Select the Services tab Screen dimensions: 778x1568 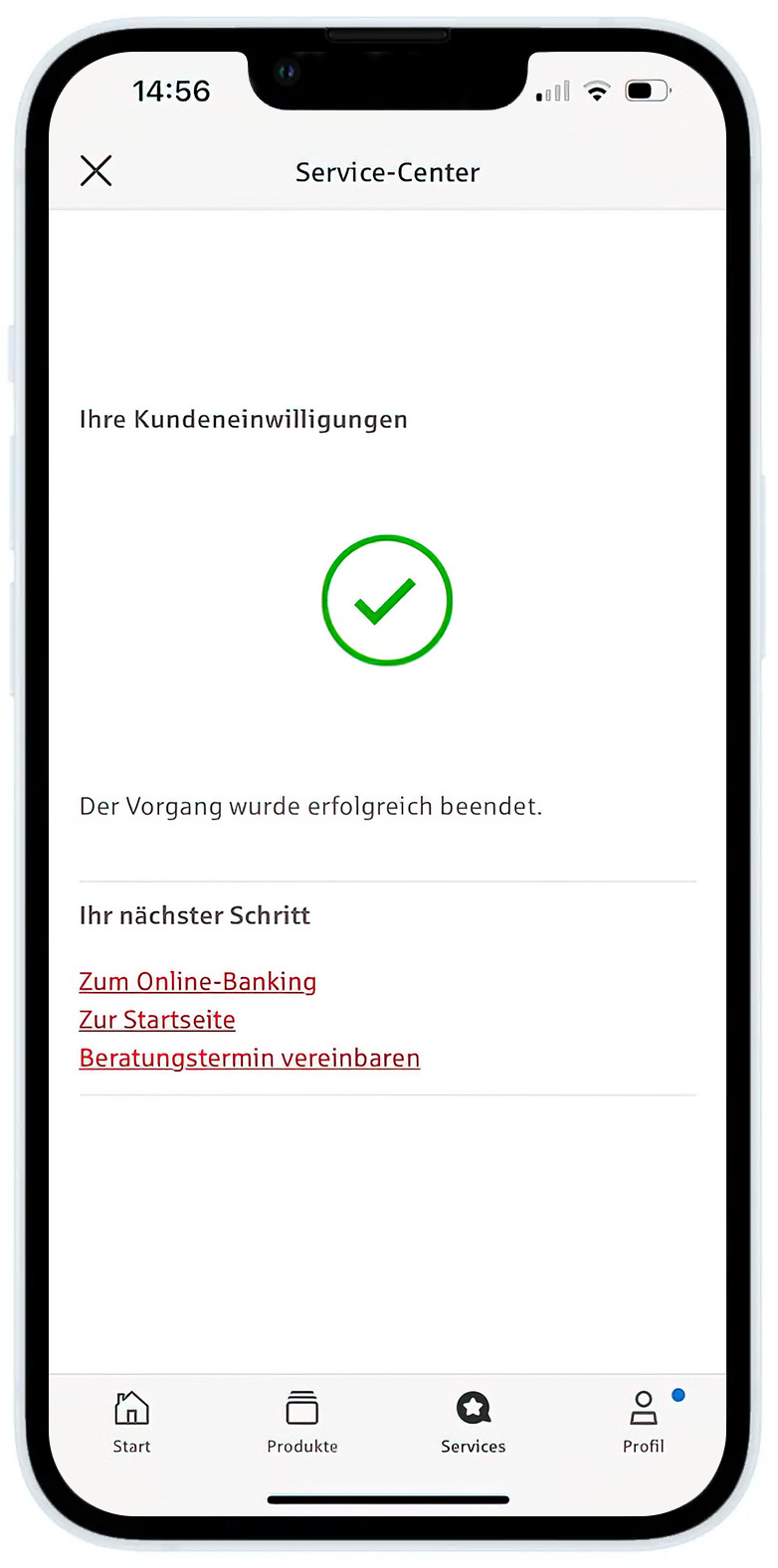point(474,1422)
